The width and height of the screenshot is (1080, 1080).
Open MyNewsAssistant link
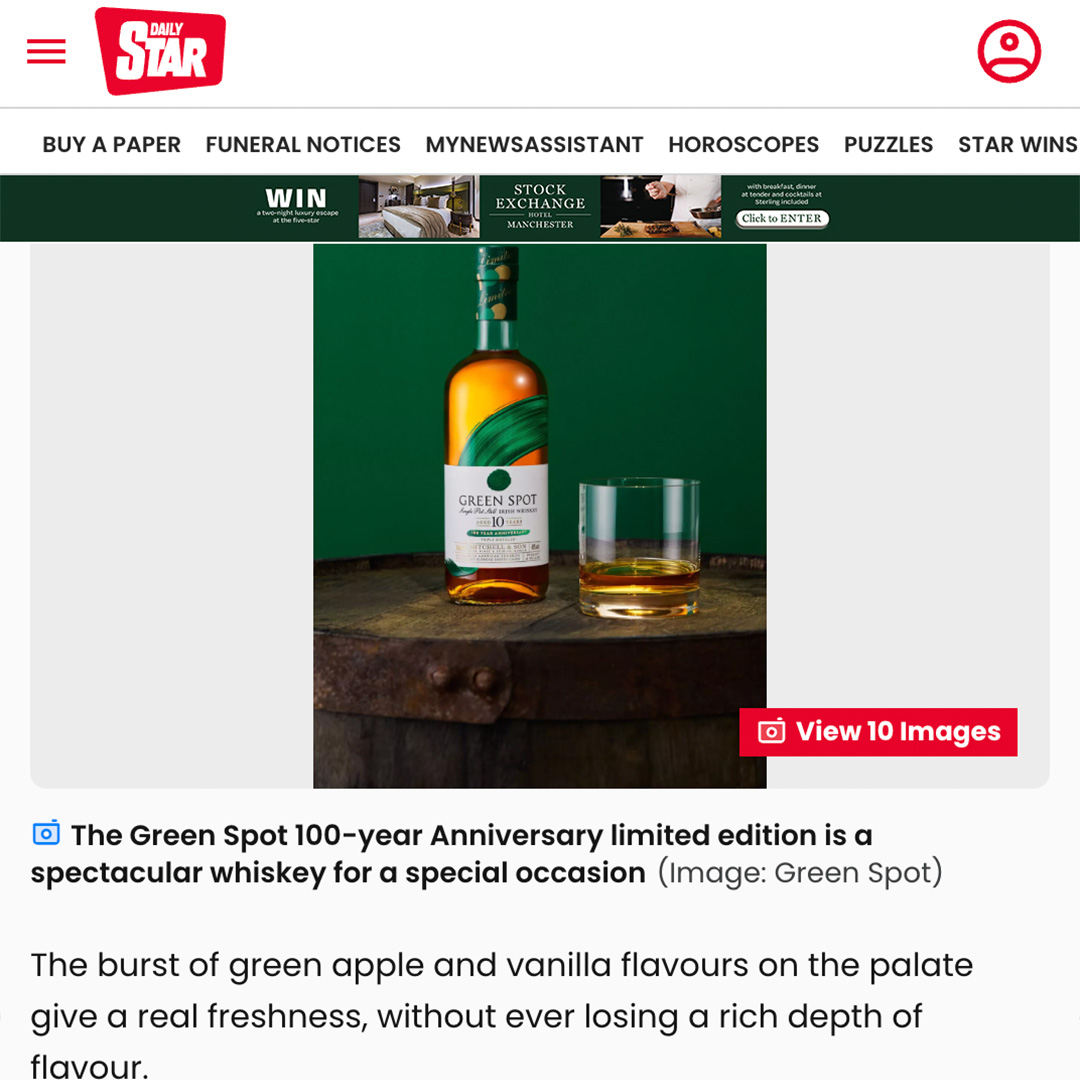[534, 145]
